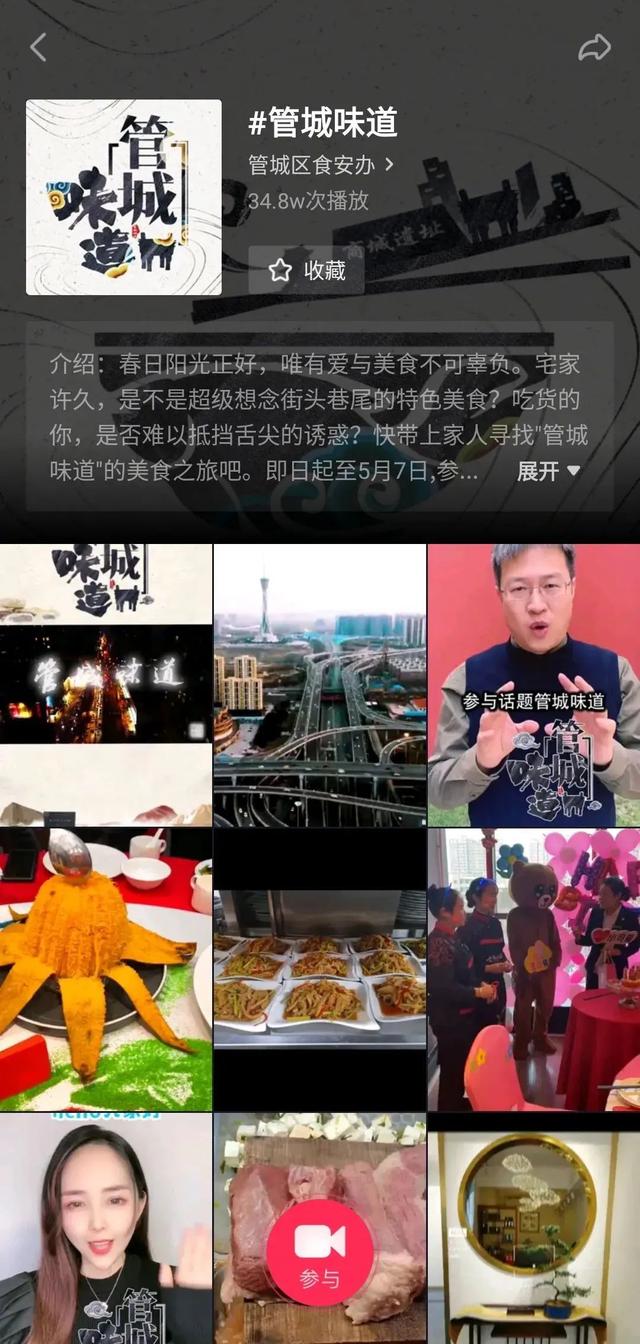
Task: Open the orange starfish-shaped dish video
Action: 106,968
